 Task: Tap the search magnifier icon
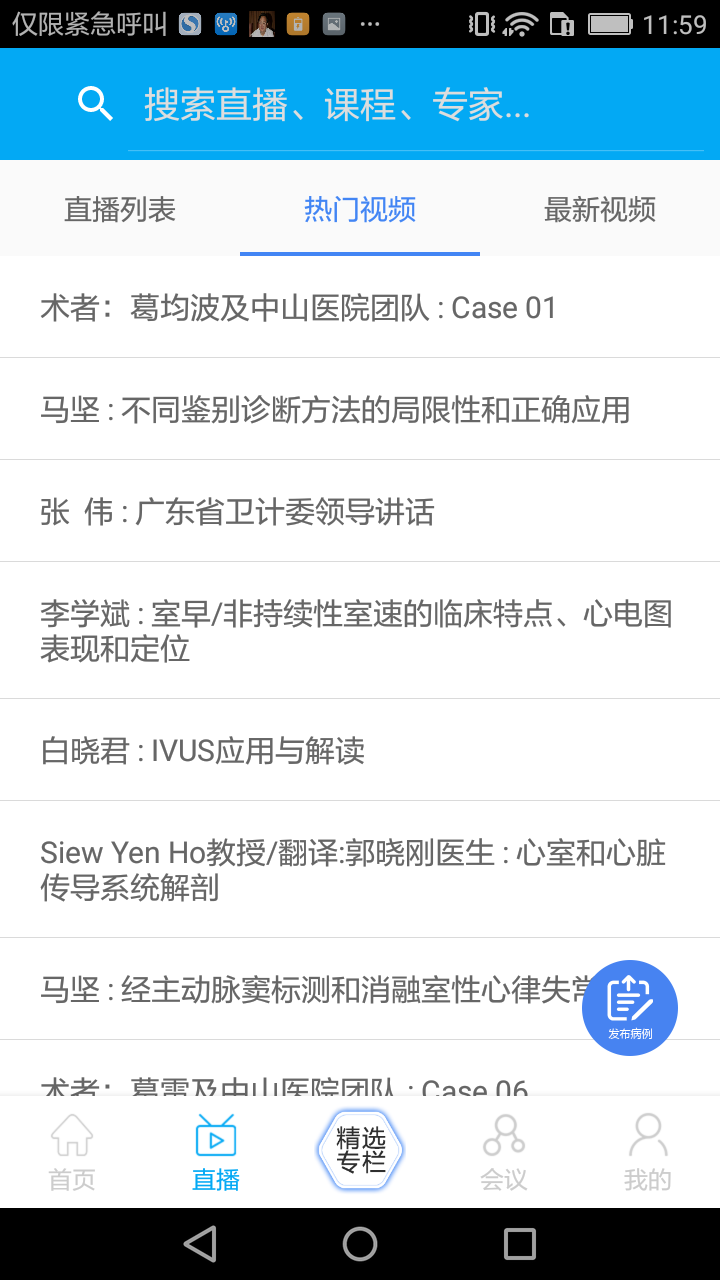(95, 103)
